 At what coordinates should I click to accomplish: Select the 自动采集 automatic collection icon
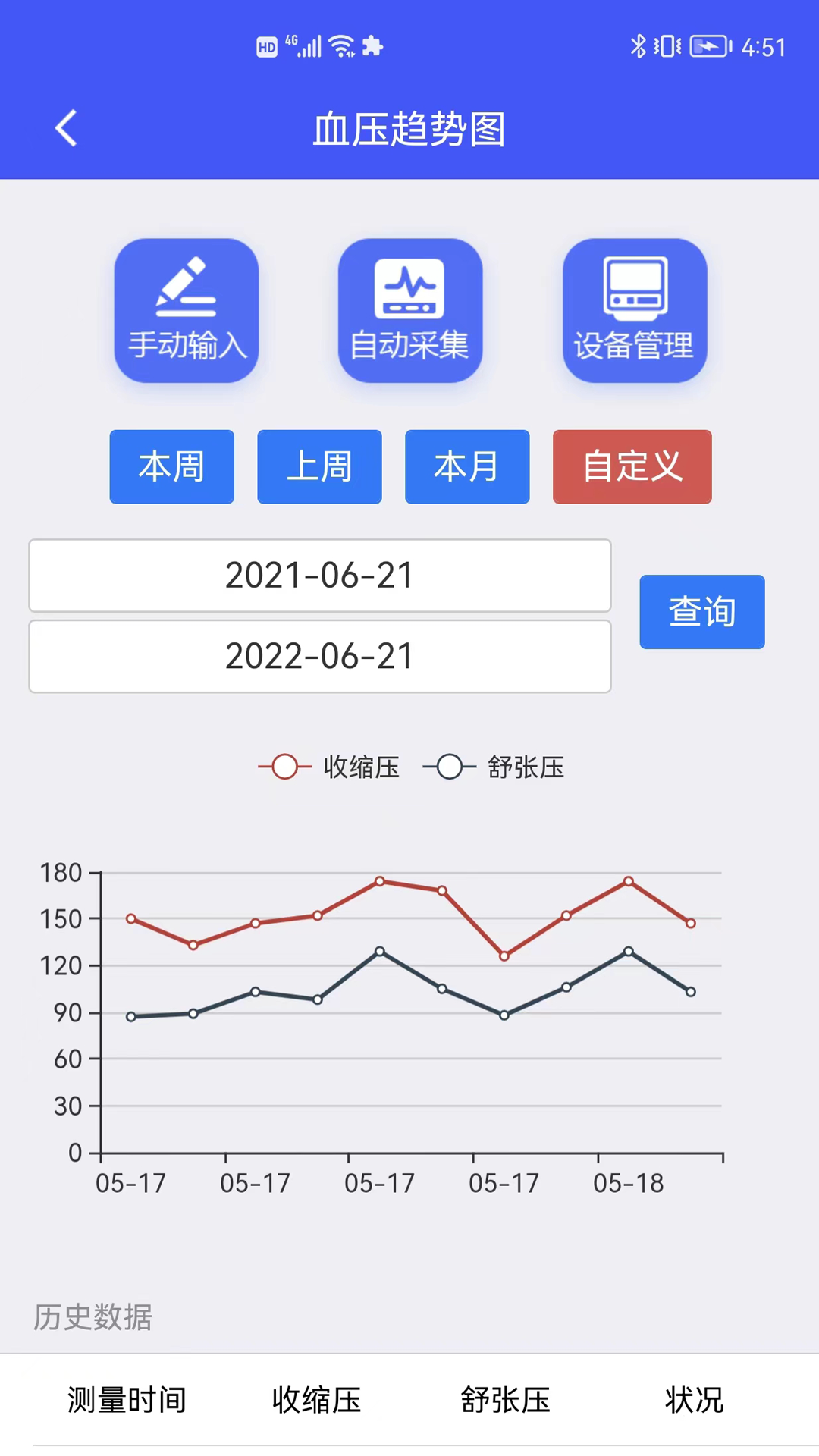[x=409, y=311]
